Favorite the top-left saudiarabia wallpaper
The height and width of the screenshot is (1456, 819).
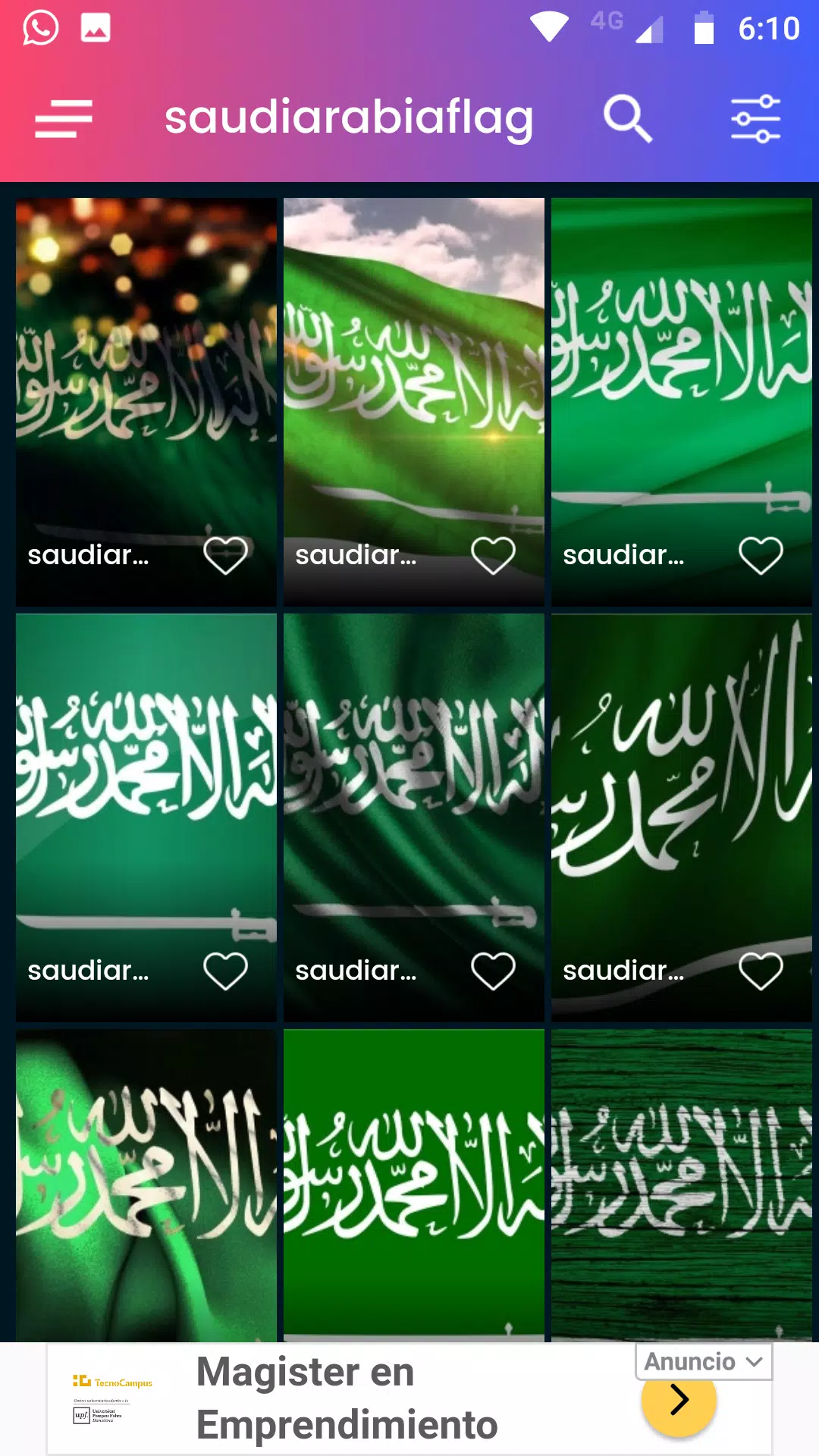click(x=225, y=555)
